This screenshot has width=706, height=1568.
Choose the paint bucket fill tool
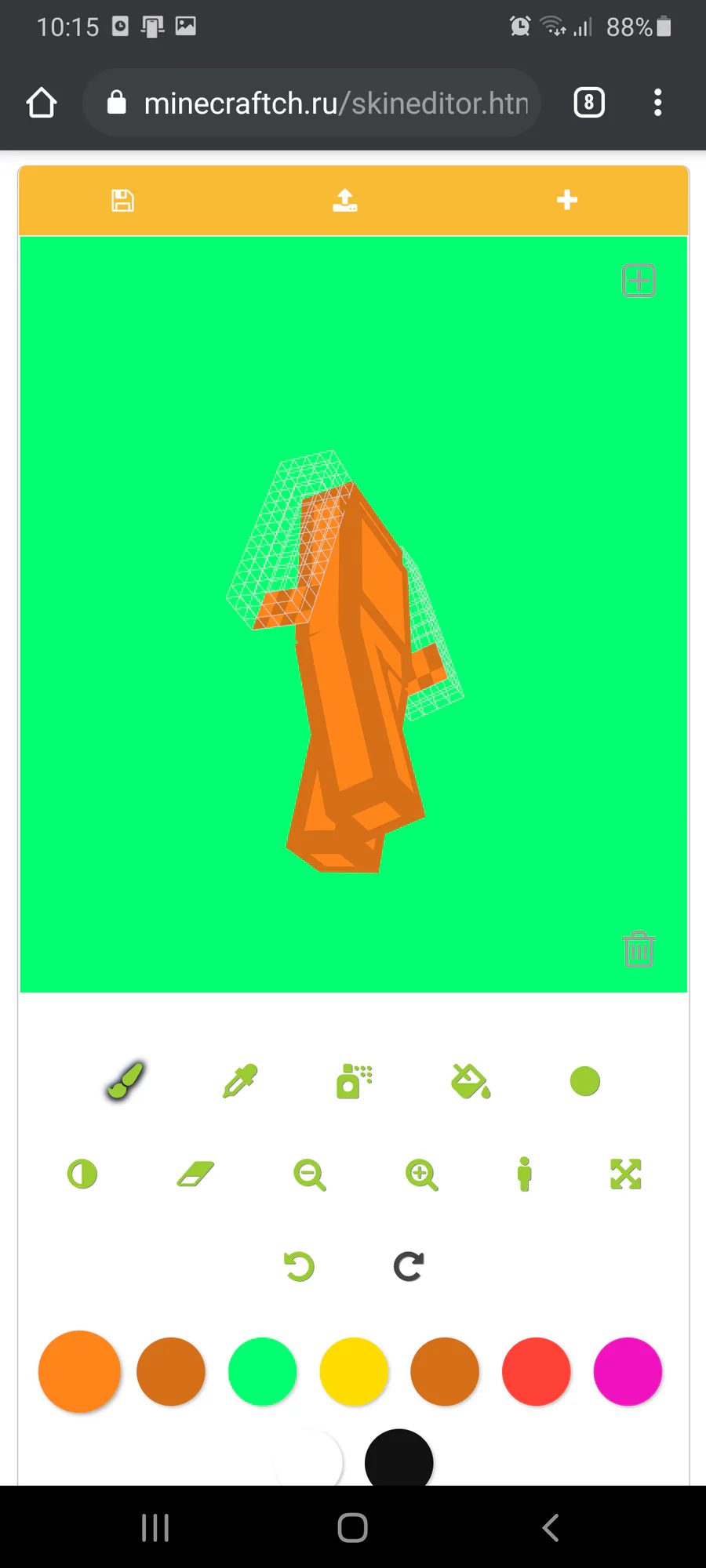pyautogui.click(x=470, y=1082)
